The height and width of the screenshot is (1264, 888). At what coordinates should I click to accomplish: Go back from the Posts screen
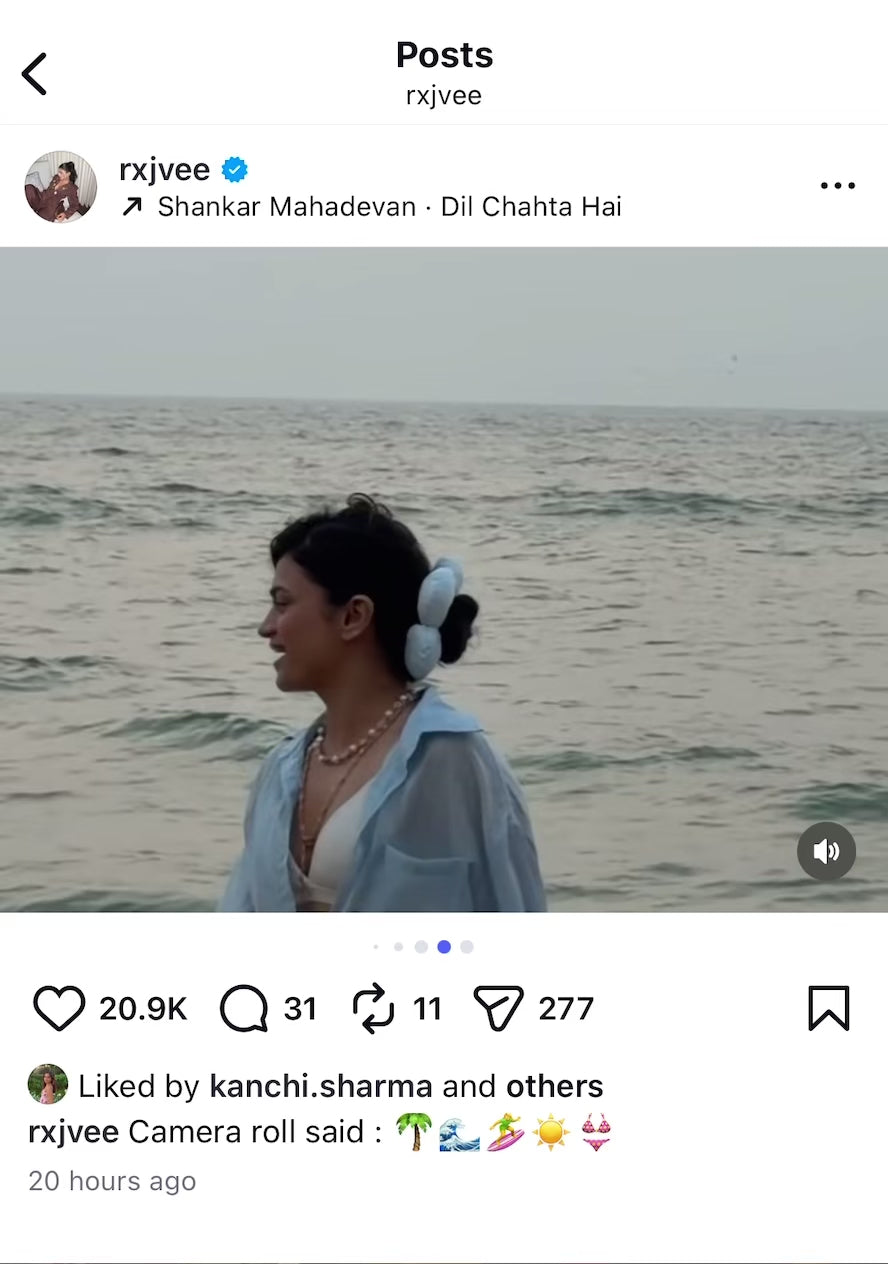pos(35,74)
